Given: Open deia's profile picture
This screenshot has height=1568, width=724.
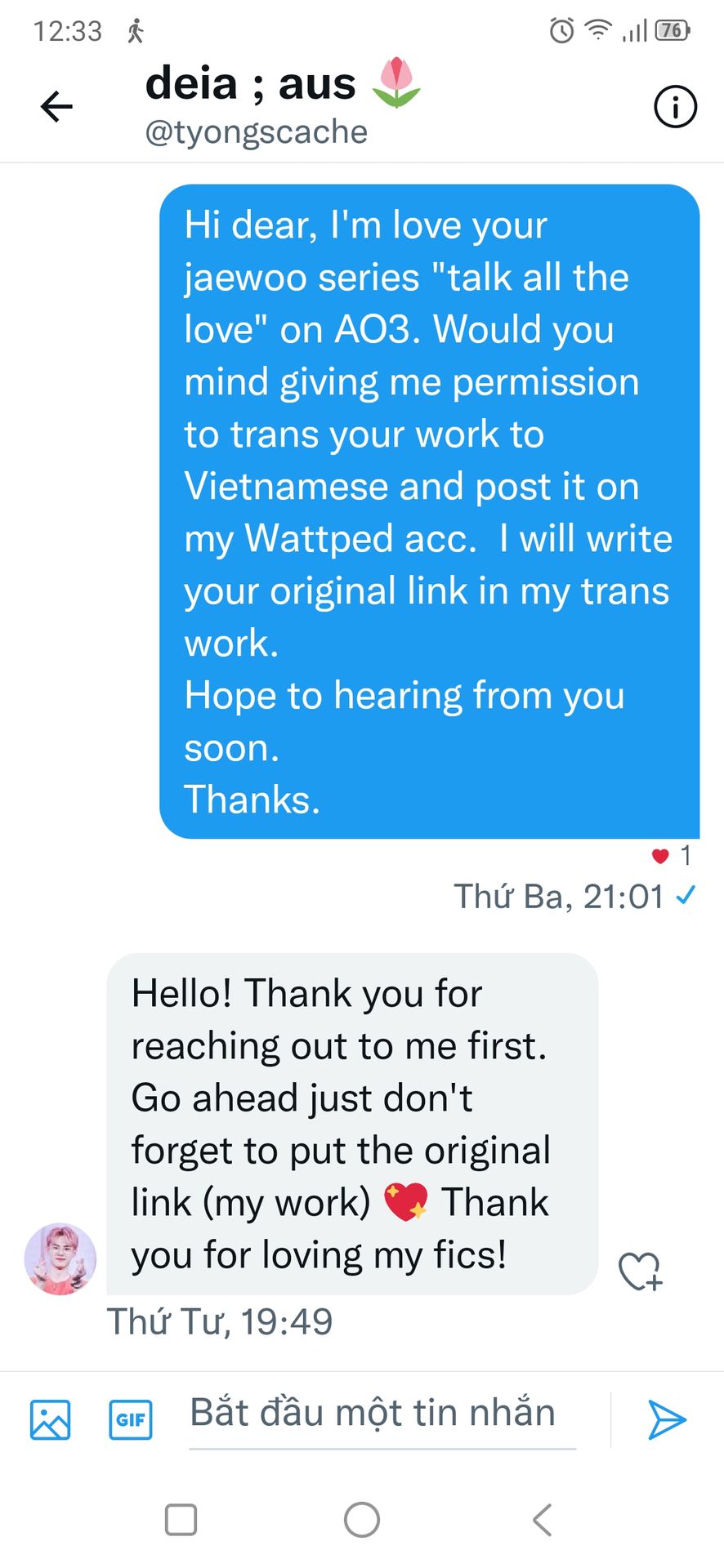Looking at the screenshot, I should 60,1258.
